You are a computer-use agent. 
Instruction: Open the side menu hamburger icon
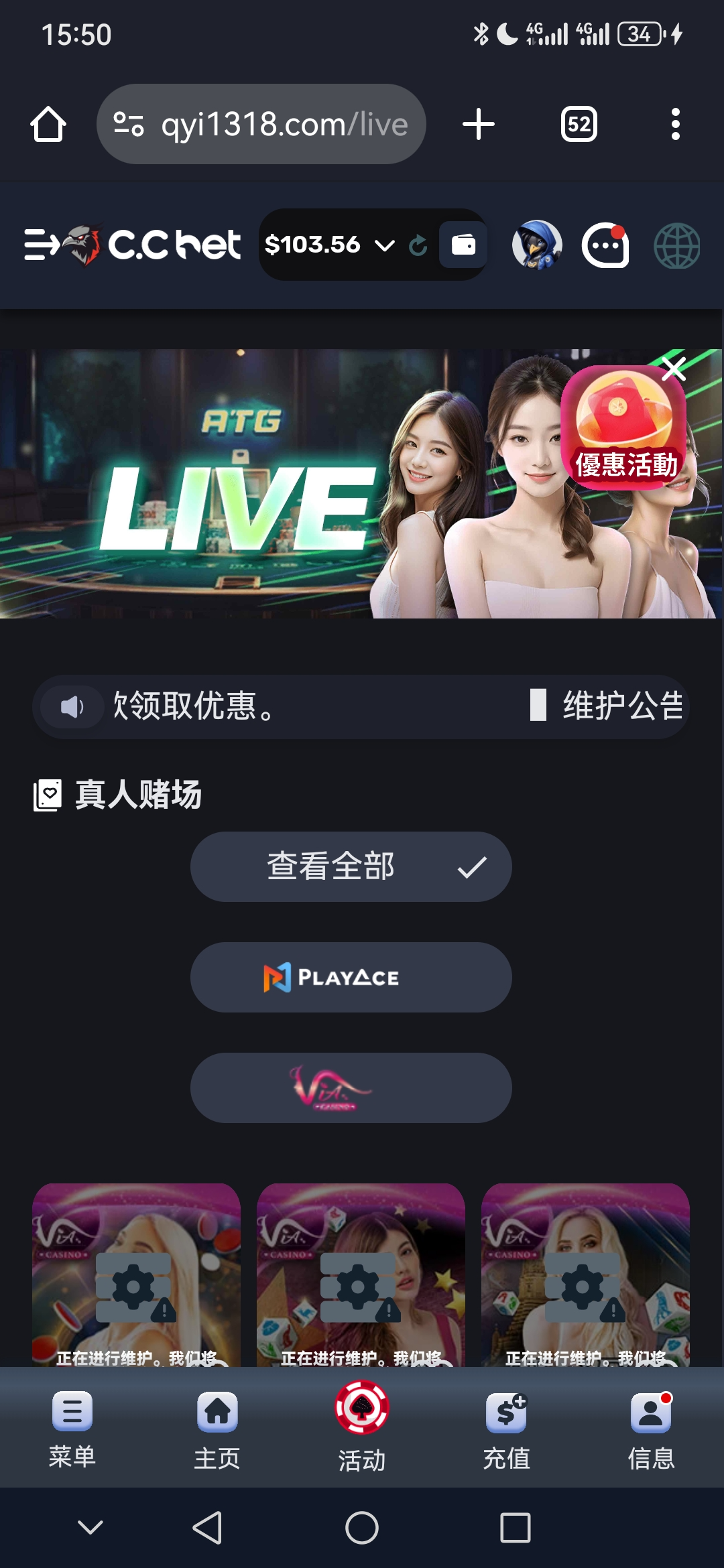(42, 245)
